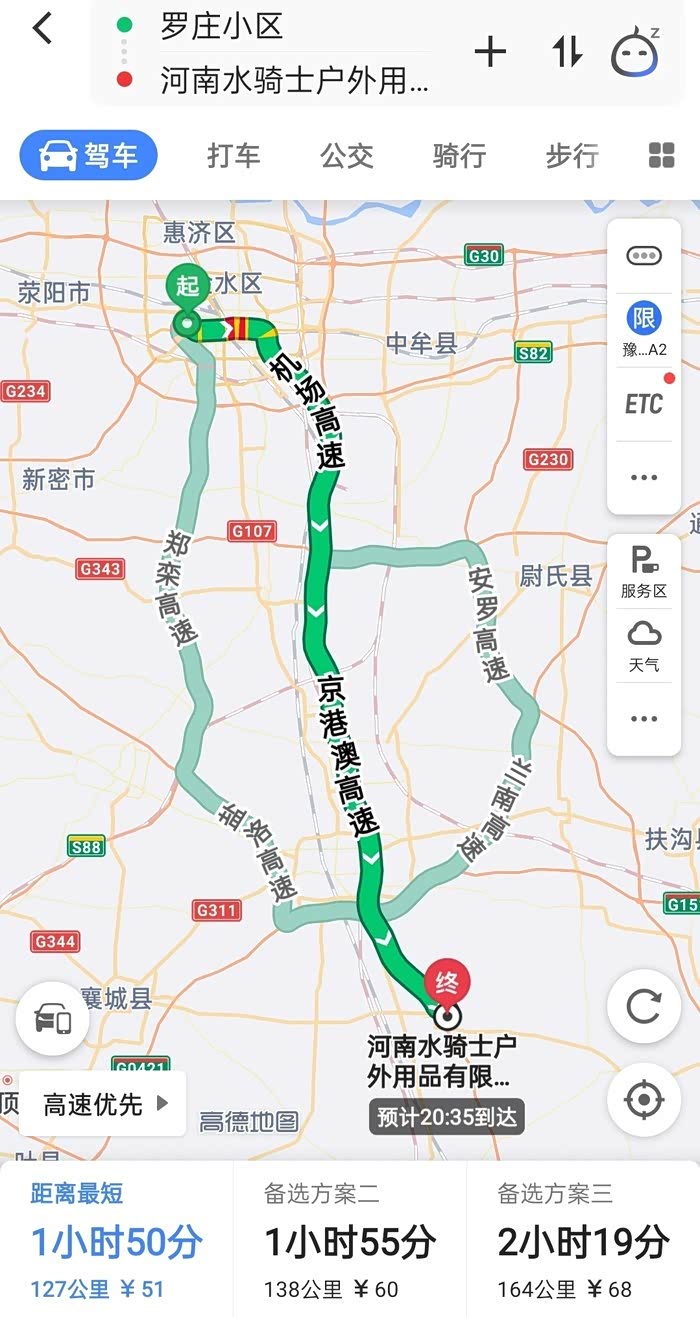Select the 骑行 travel mode
Viewport: 700px width, 1317px height.
459,156
